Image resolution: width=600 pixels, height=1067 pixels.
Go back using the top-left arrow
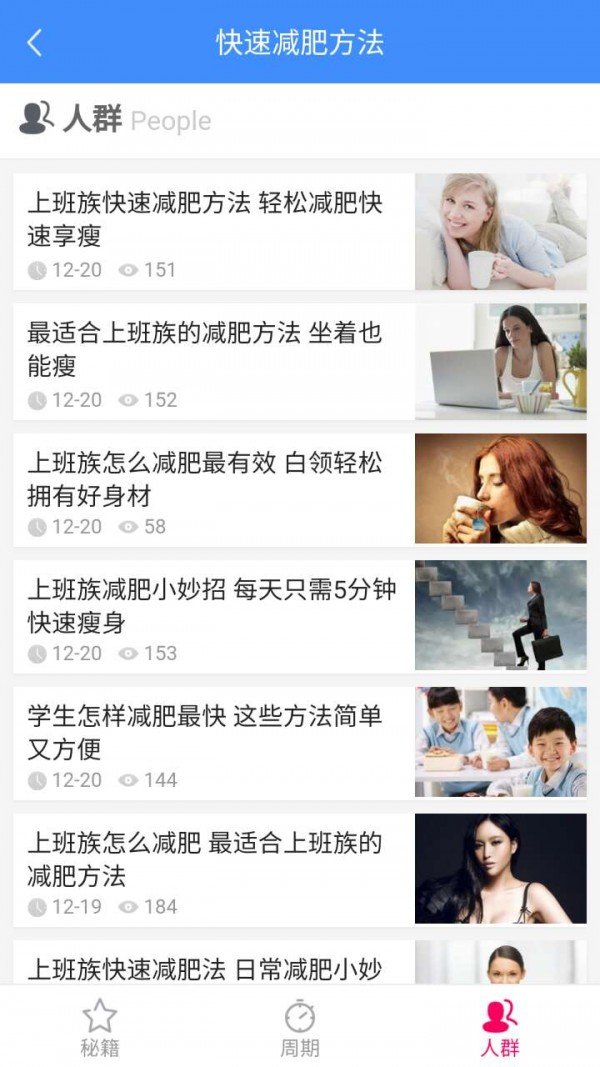point(35,43)
